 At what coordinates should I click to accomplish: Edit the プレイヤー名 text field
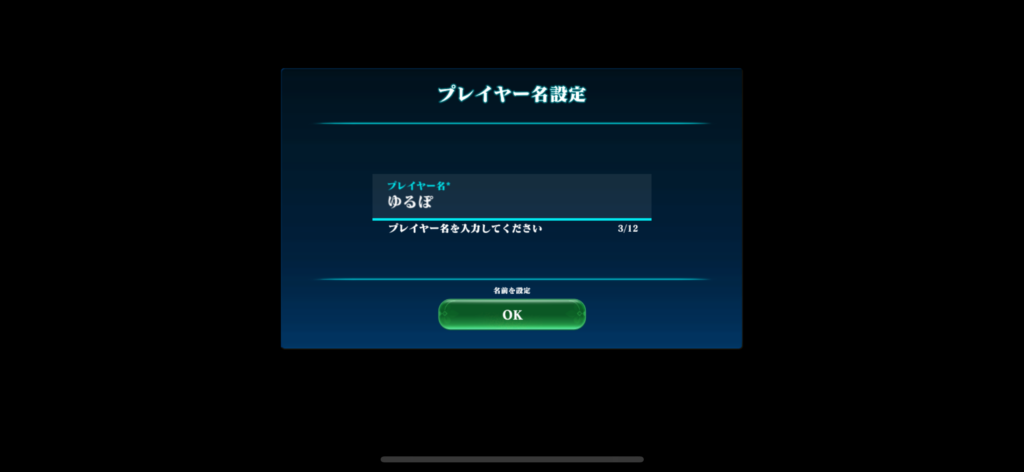(511, 197)
